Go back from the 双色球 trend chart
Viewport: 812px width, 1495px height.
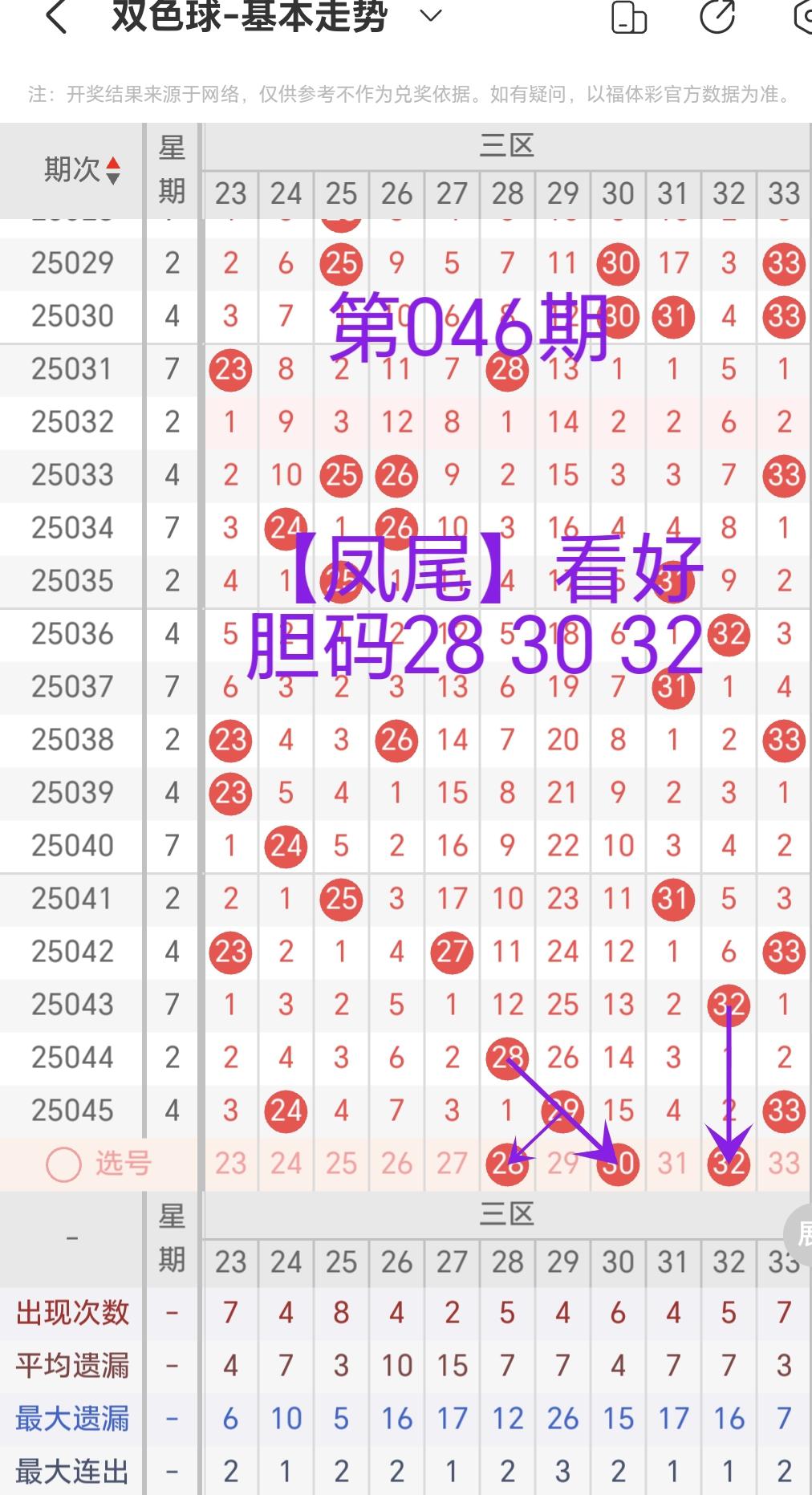[x=56, y=18]
